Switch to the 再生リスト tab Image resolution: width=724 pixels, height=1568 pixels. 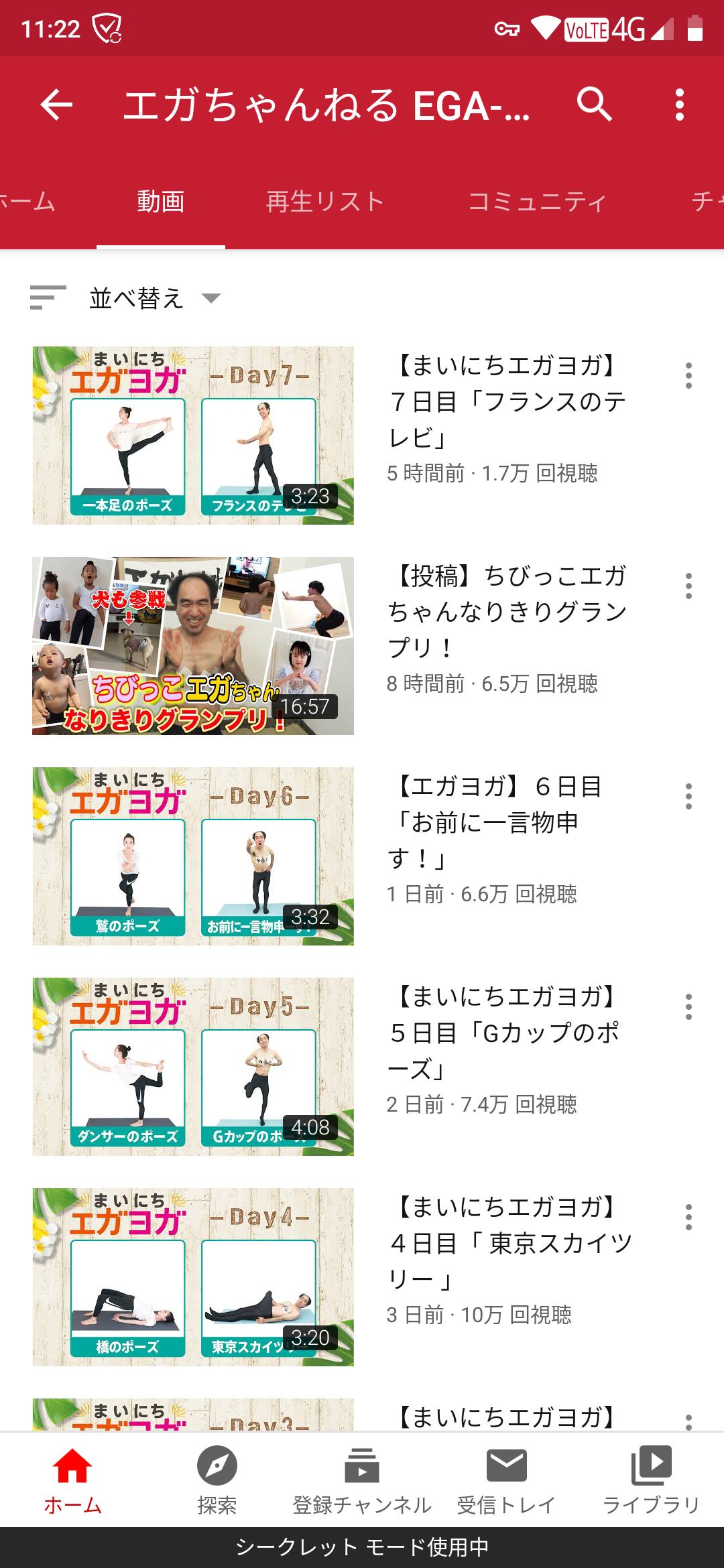[325, 201]
